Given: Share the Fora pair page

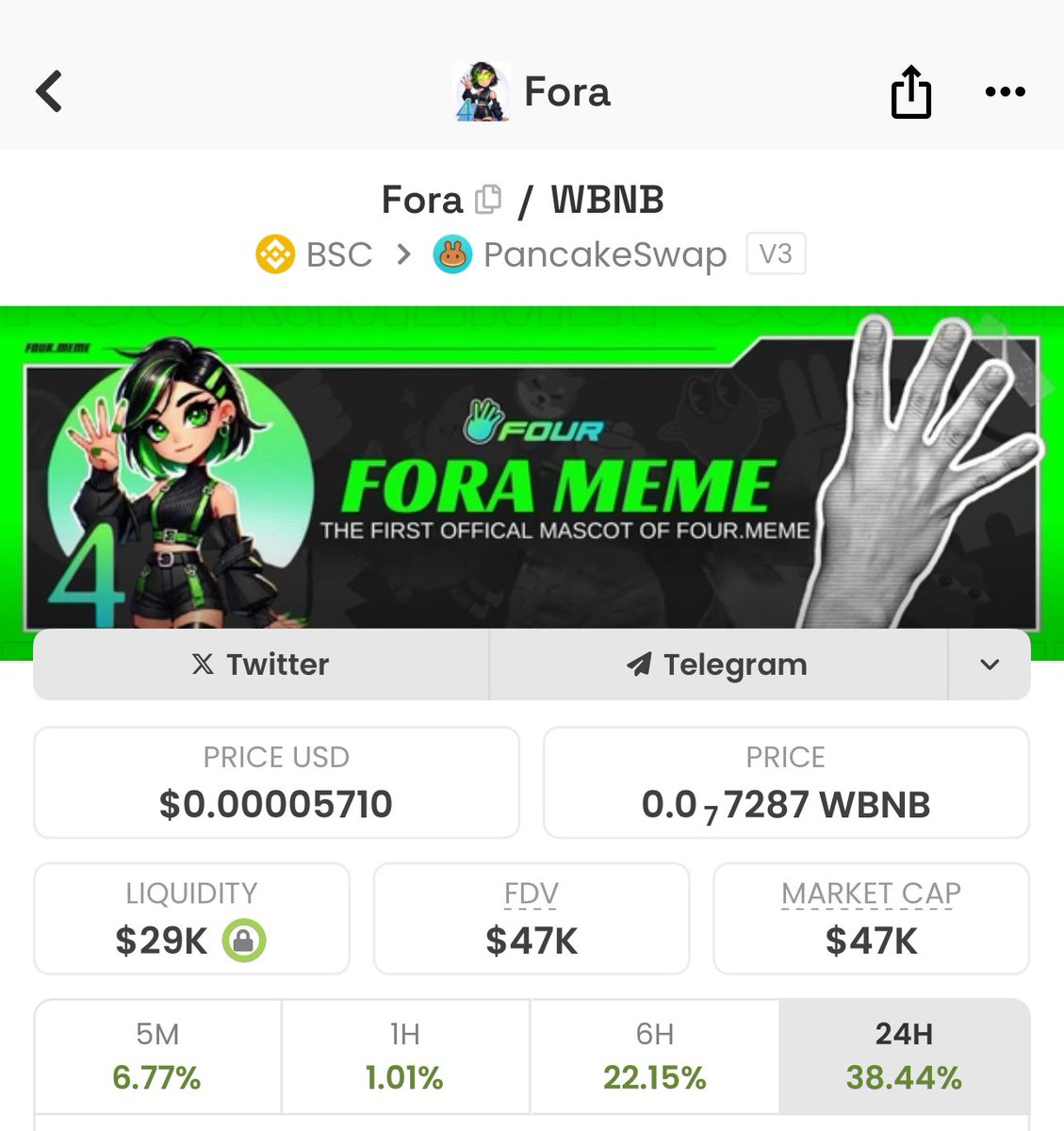Looking at the screenshot, I should click(x=910, y=92).
